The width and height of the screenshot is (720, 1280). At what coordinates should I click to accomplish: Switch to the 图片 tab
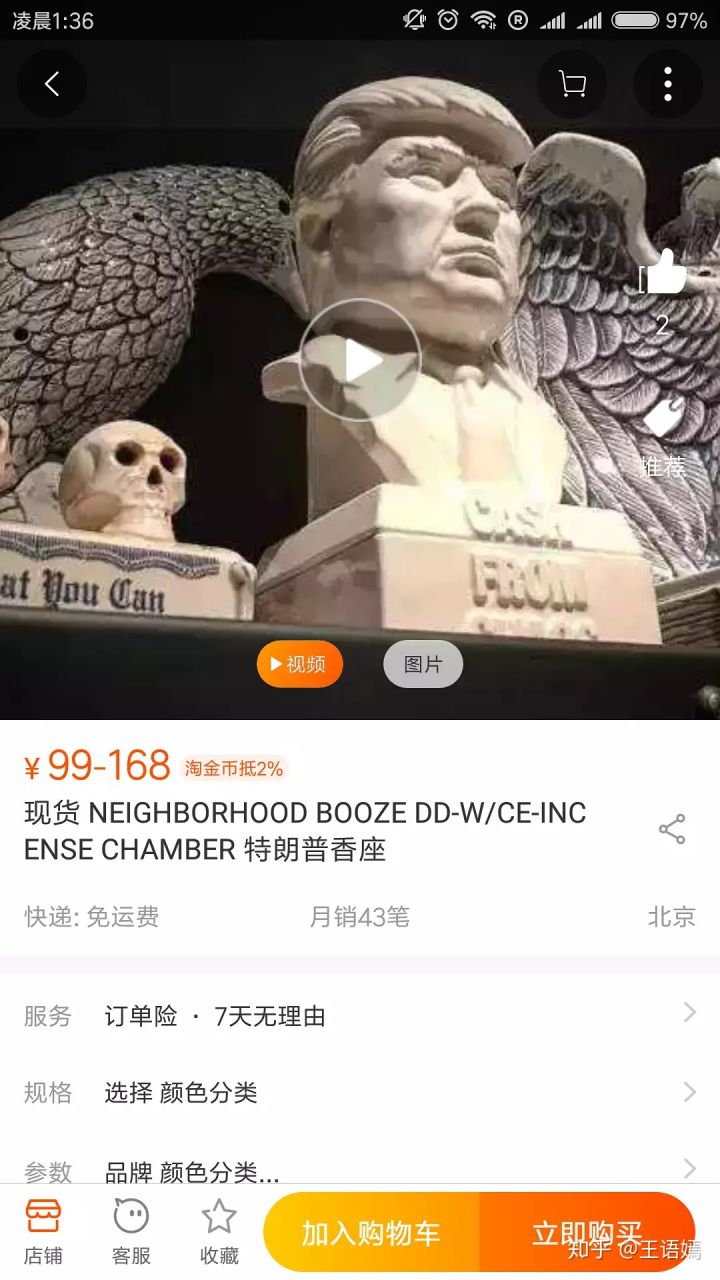pyautogui.click(x=423, y=665)
